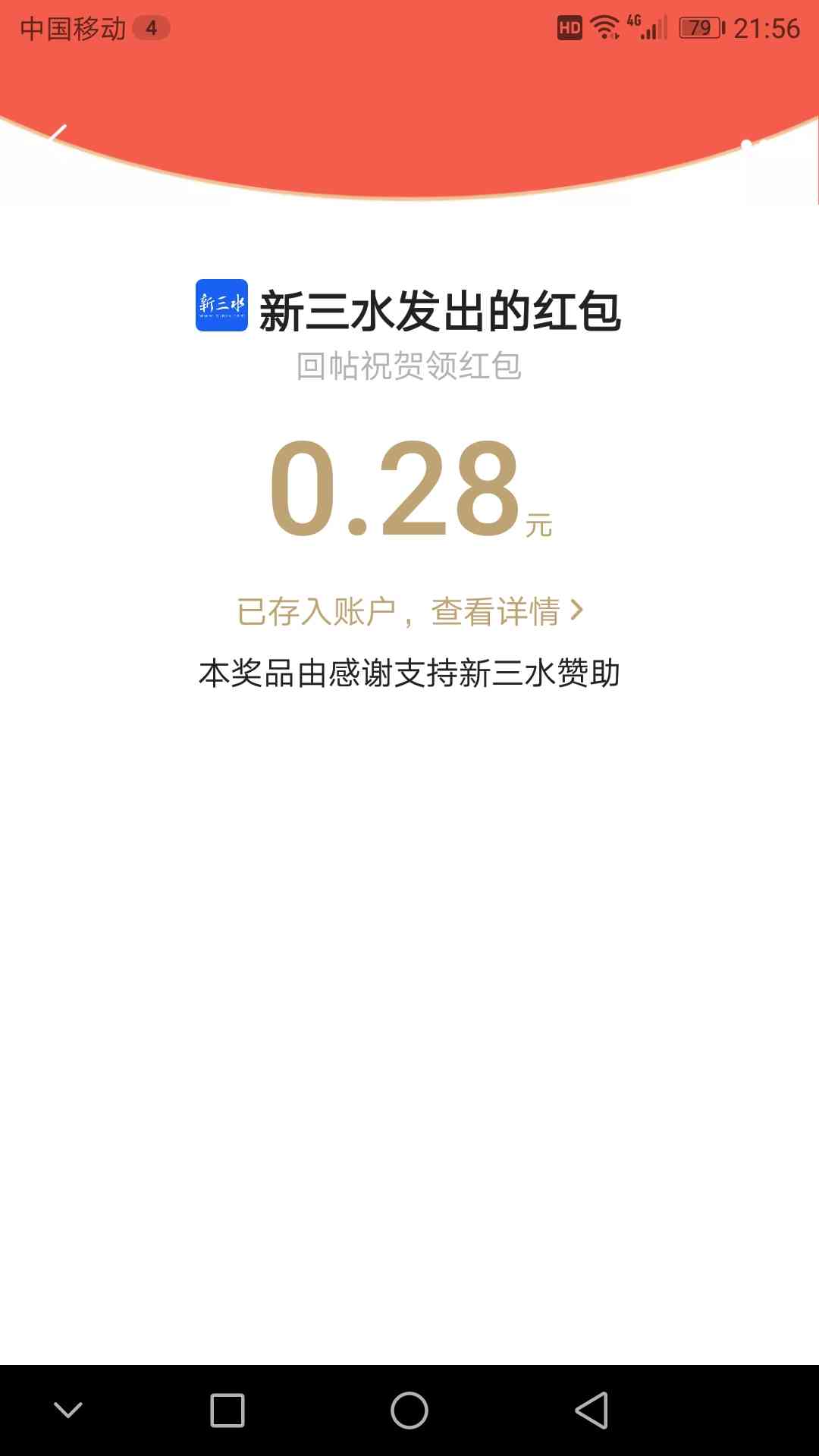This screenshot has width=819, height=1456.
Task: Open 已存入账户，查看详情 link
Action: tap(409, 611)
